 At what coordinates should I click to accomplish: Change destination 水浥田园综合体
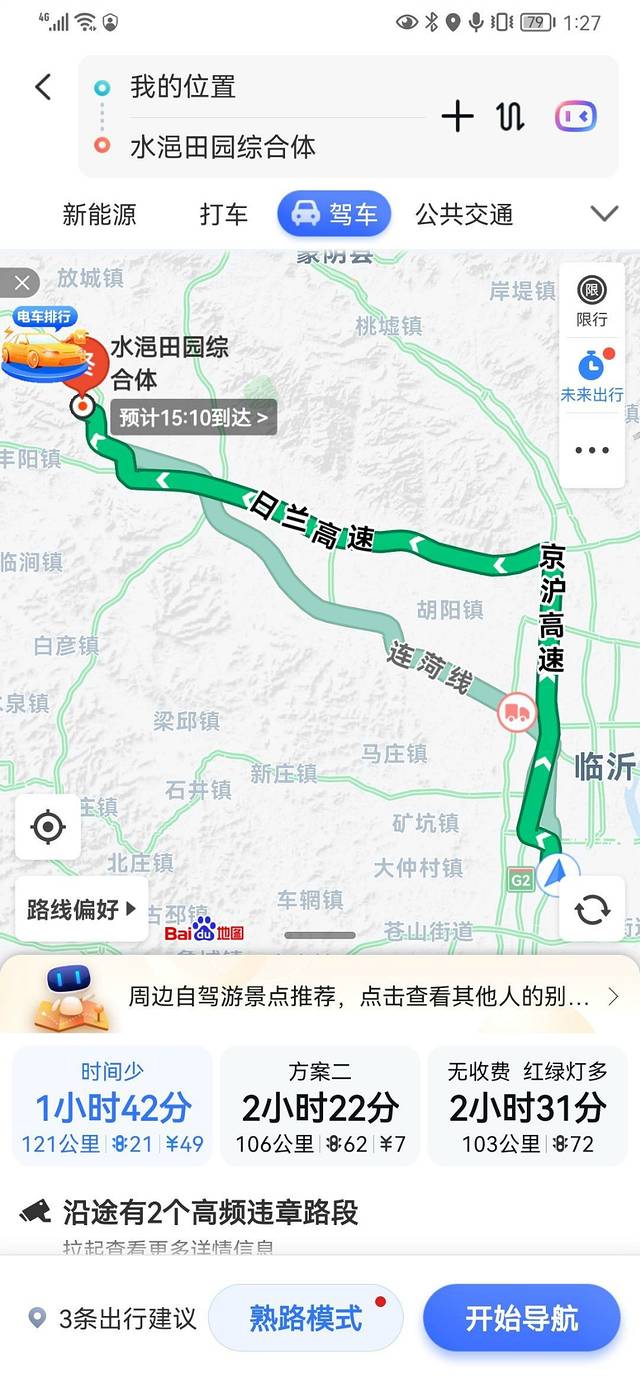pos(222,147)
